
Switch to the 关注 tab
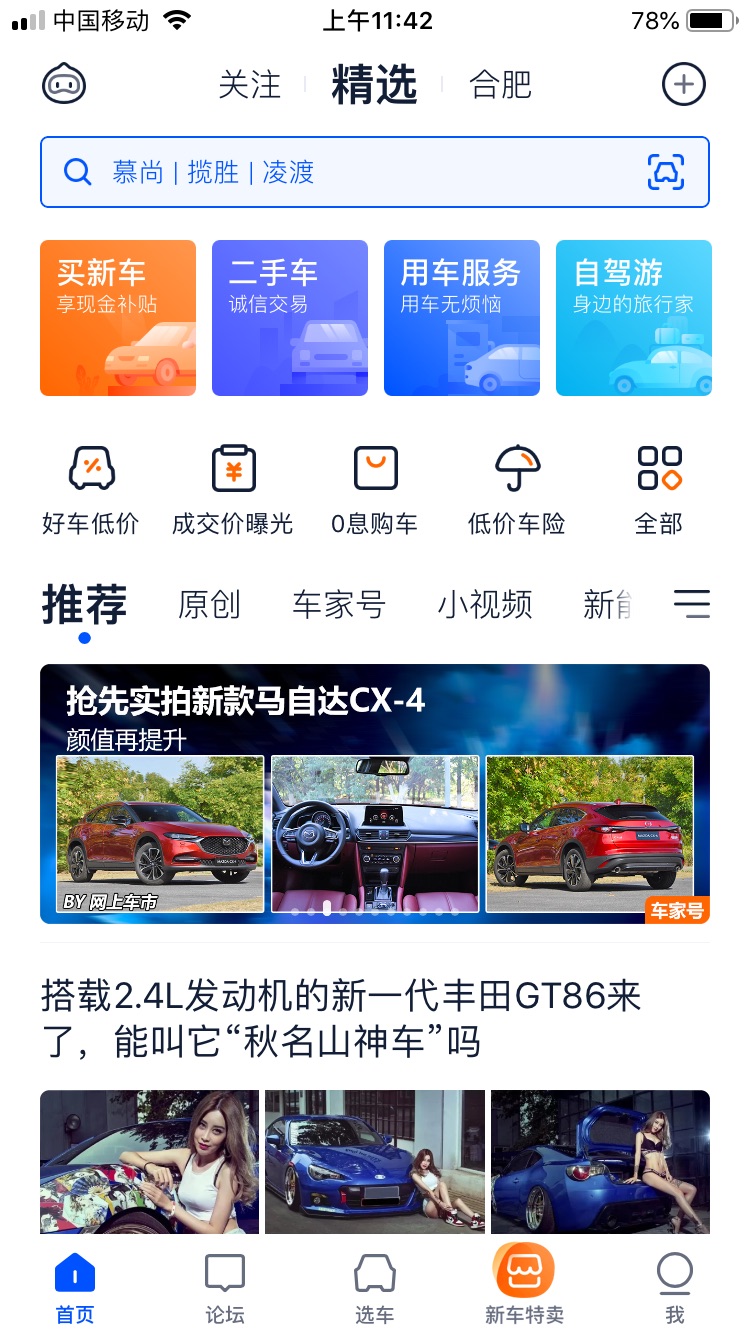[x=249, y=86]
